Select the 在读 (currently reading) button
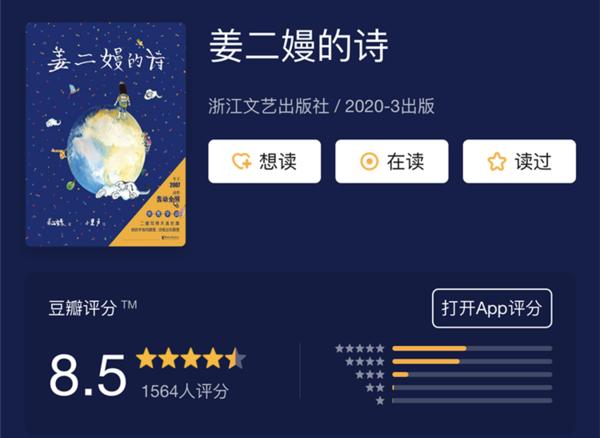Image resolution: width=600 pixels, height=438 pixels. click(391, 162)
